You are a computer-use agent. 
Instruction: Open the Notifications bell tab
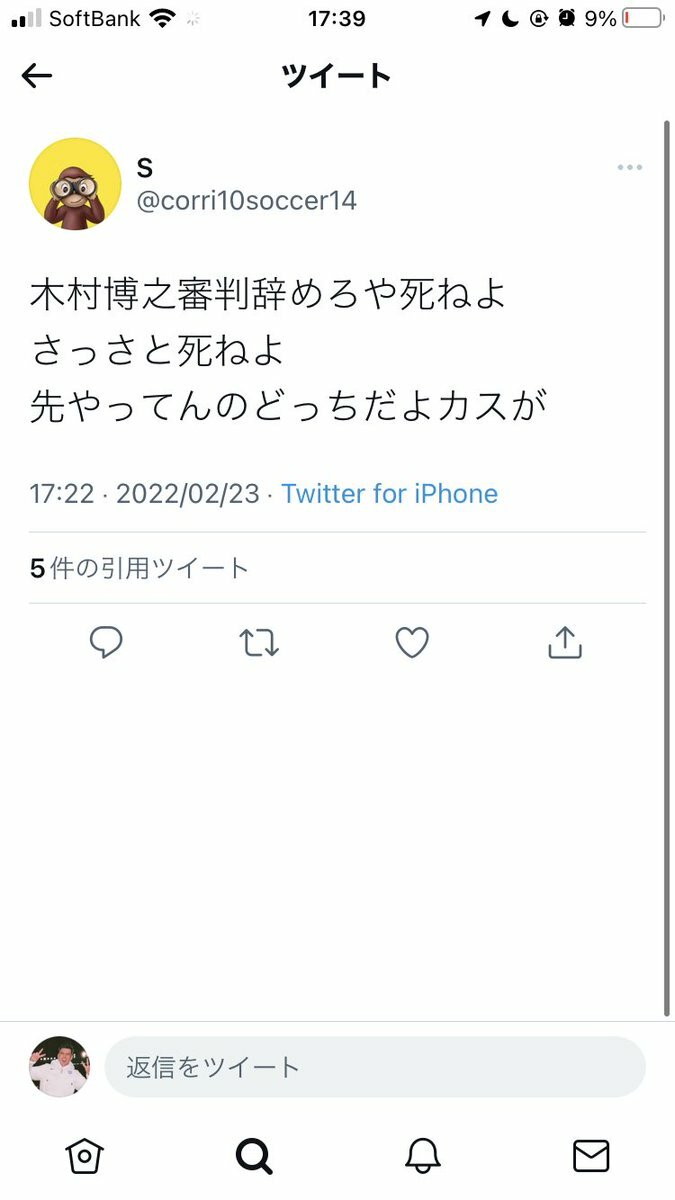[423, 1156]
